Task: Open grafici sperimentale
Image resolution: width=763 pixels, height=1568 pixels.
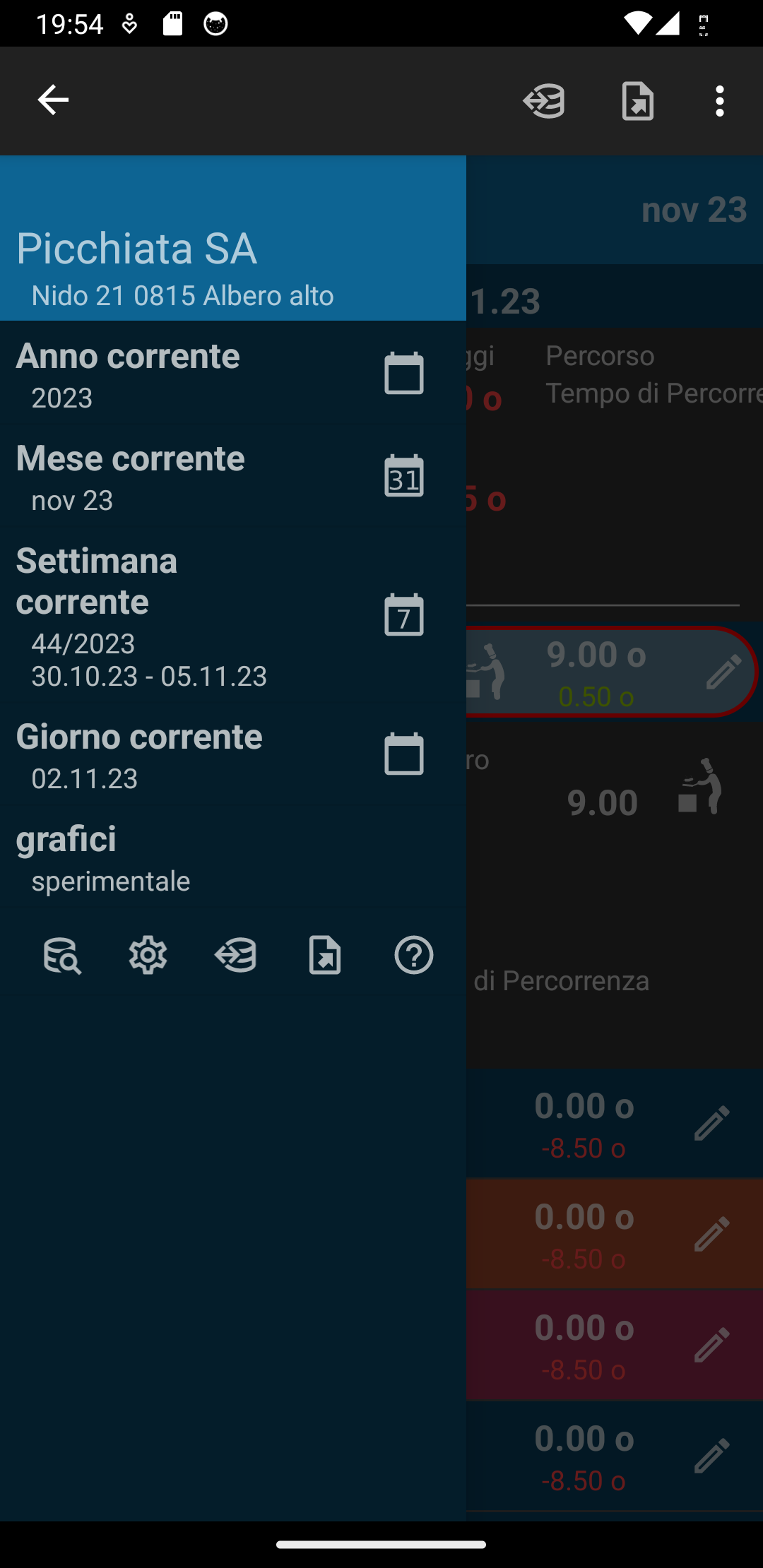Action: tap(233, 857)
